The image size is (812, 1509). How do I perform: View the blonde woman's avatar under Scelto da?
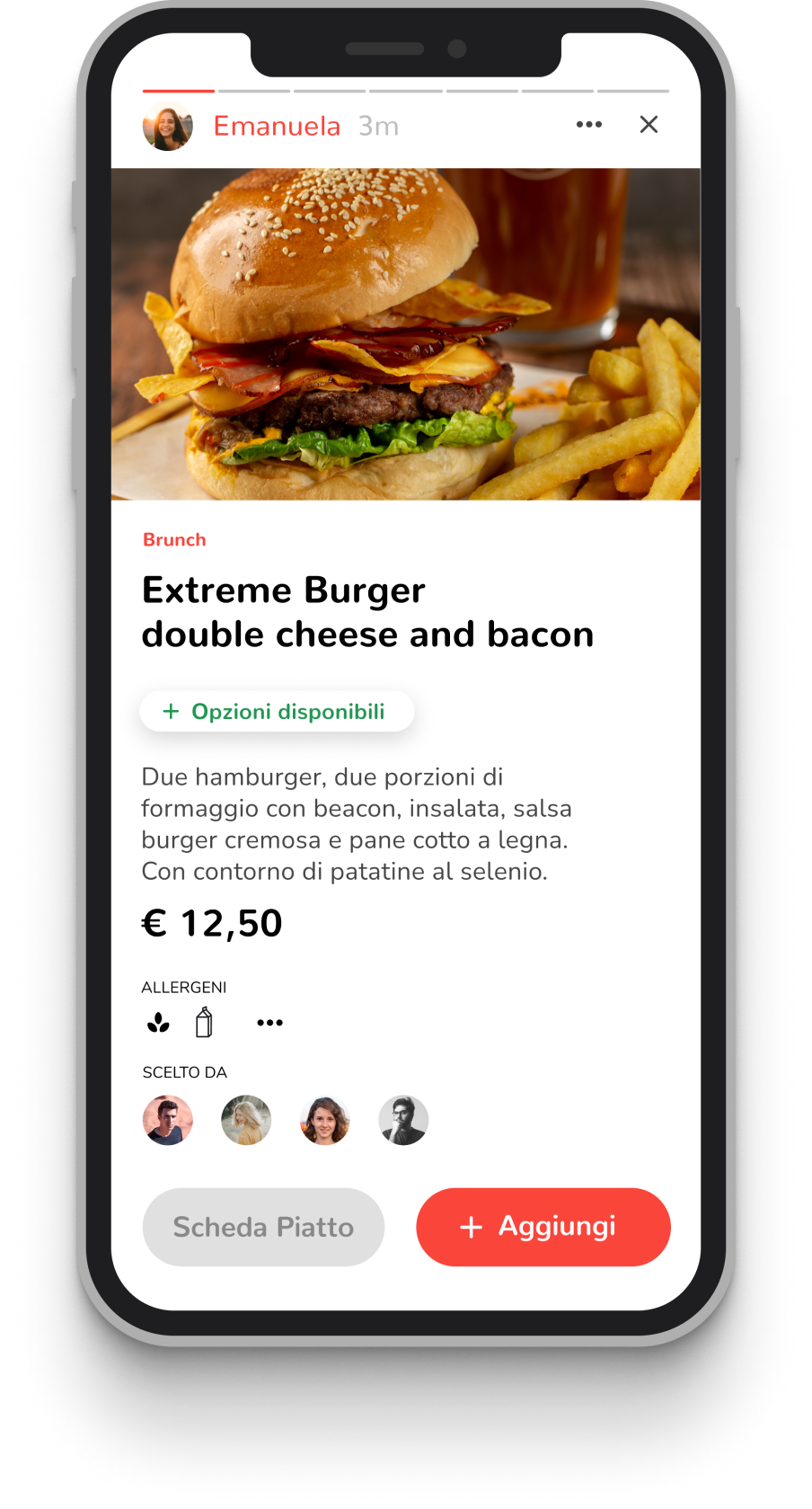246,1120
